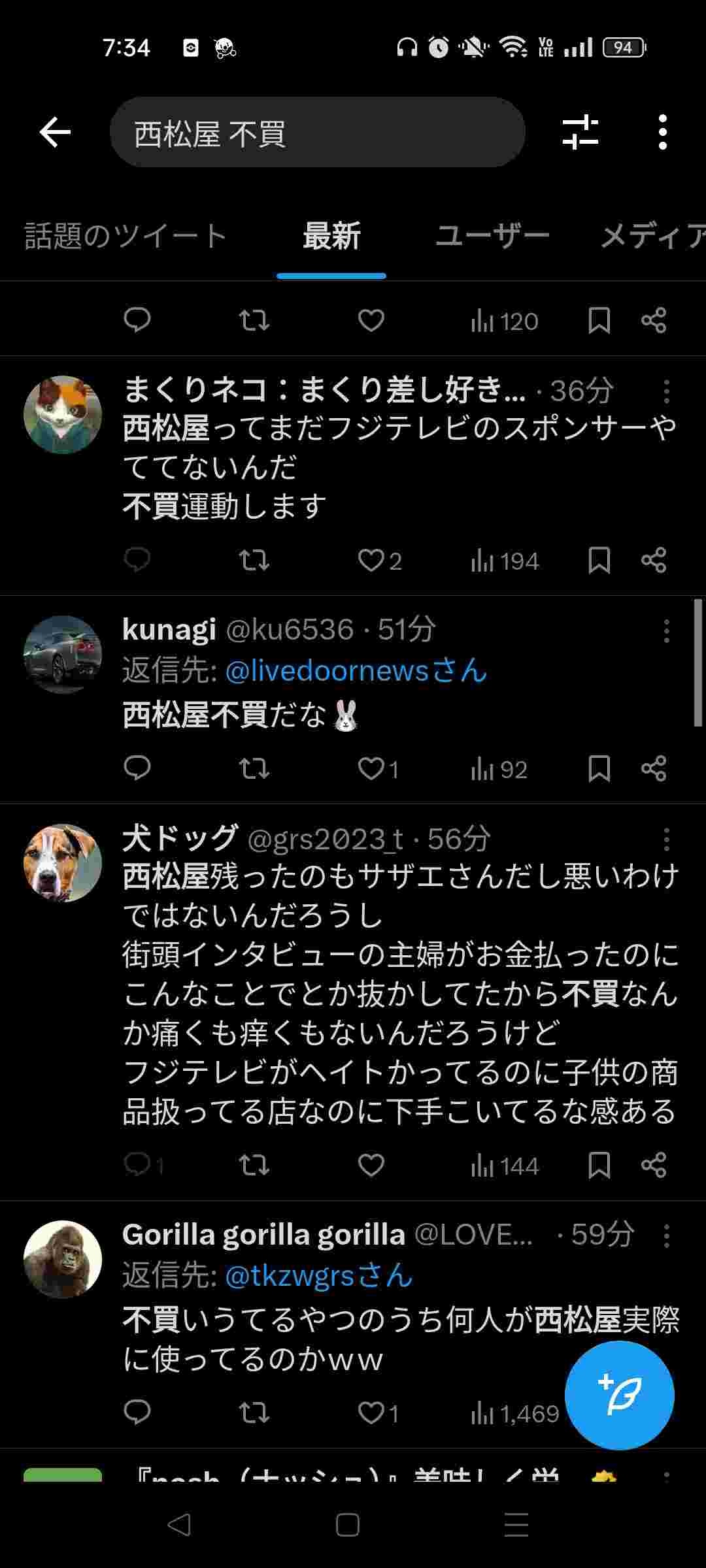Open the @tkzwgrs mention link

pyautogui.click(x=319, y=1276)
